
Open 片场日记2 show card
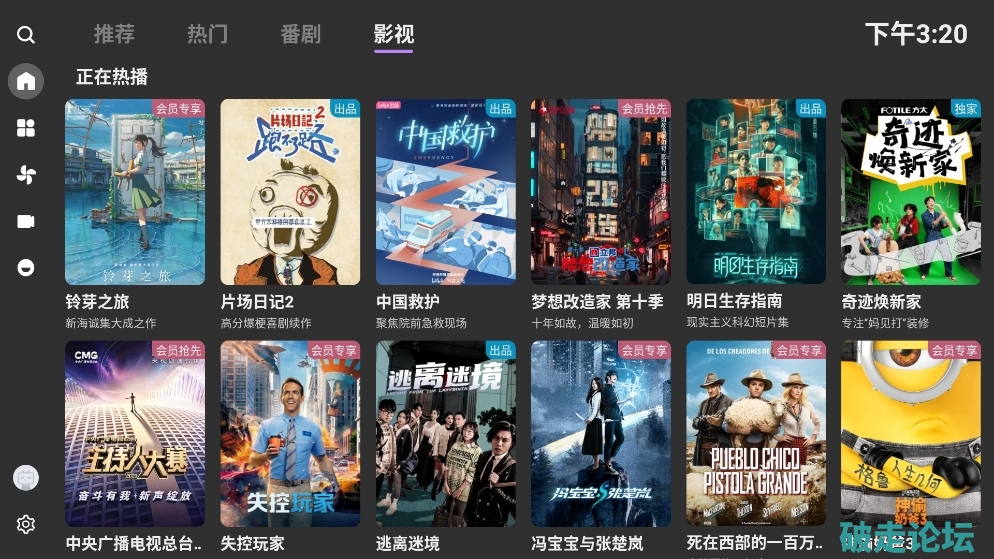290,192
